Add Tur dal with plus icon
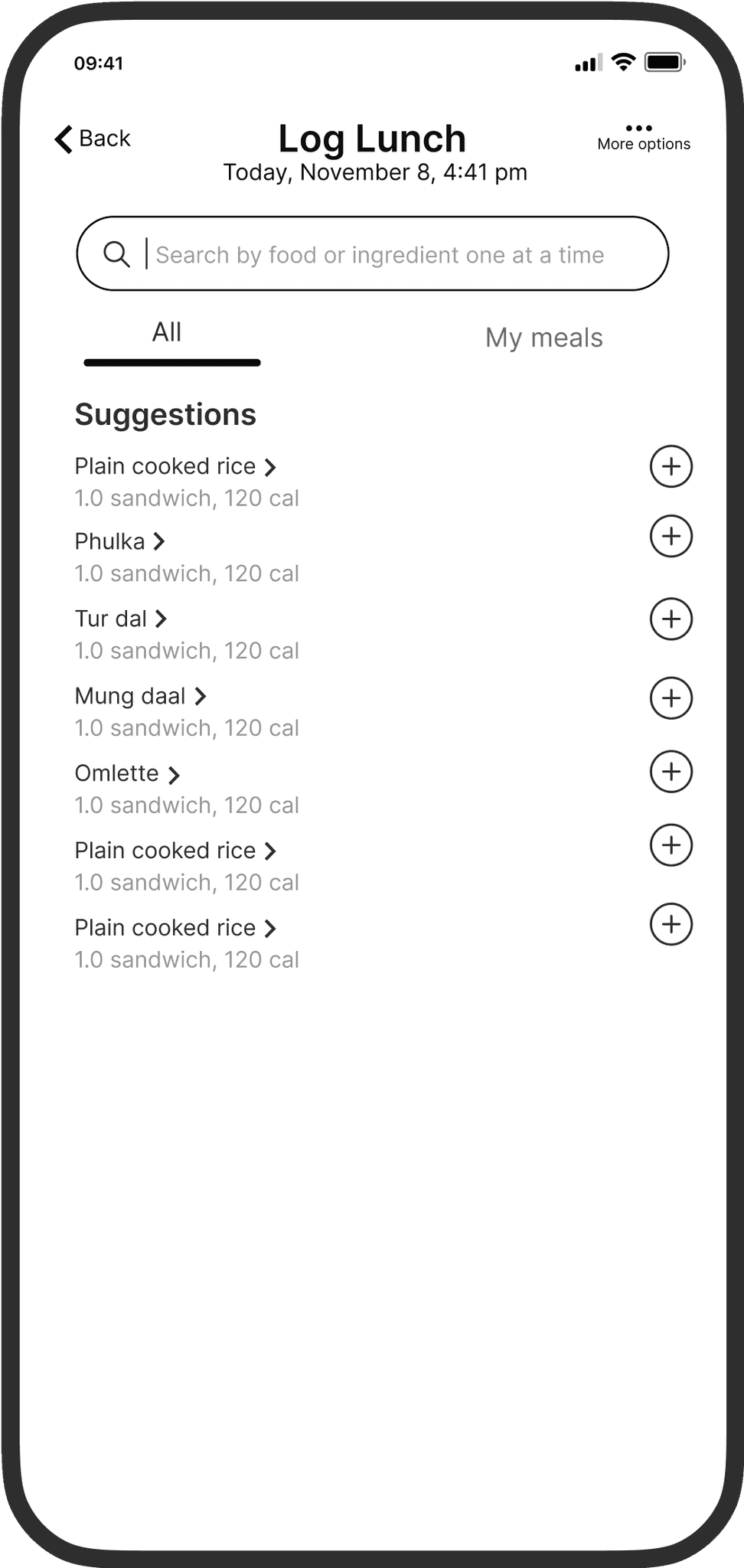The width and height of the screenshot is (744, 1568). pos(671,619)
